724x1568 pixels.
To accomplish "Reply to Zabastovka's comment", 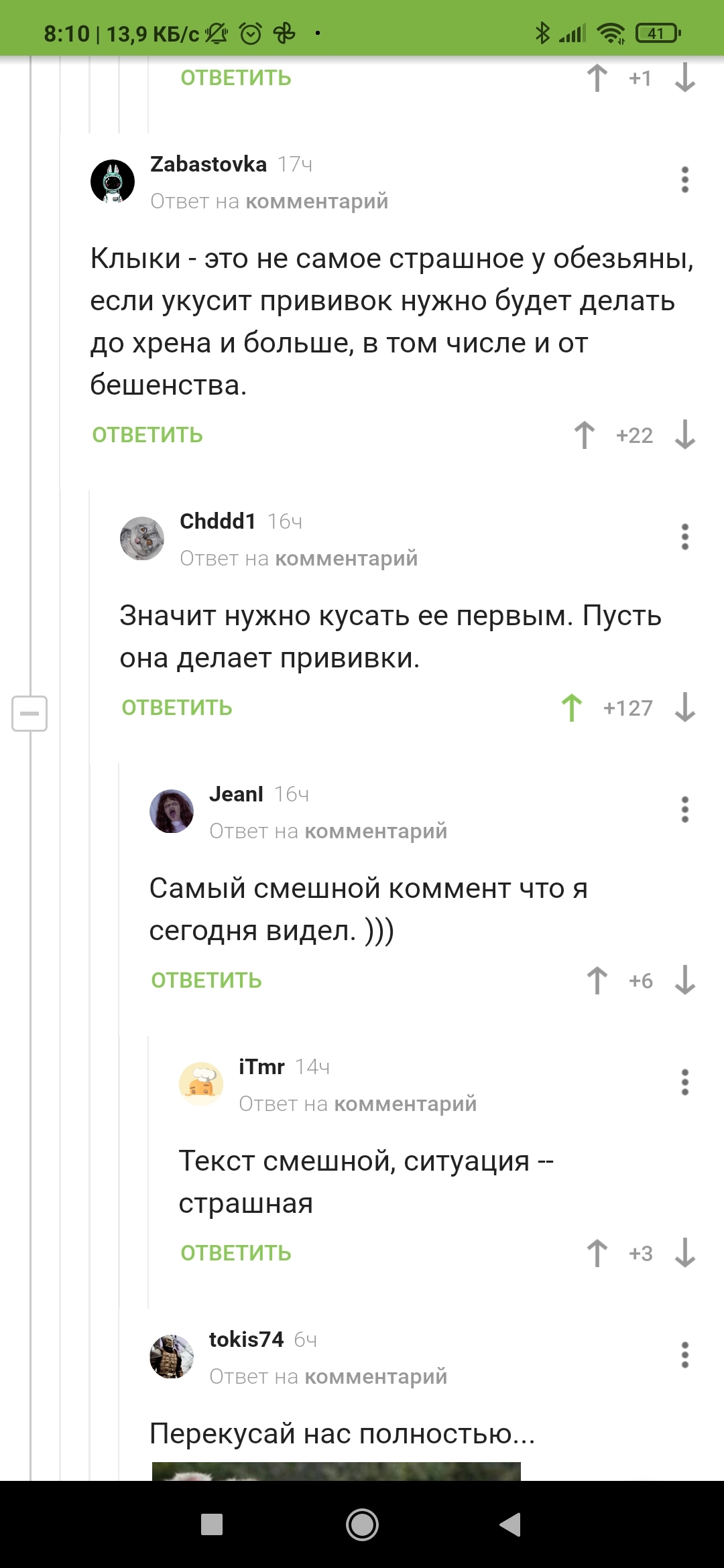I will (147, 435).
